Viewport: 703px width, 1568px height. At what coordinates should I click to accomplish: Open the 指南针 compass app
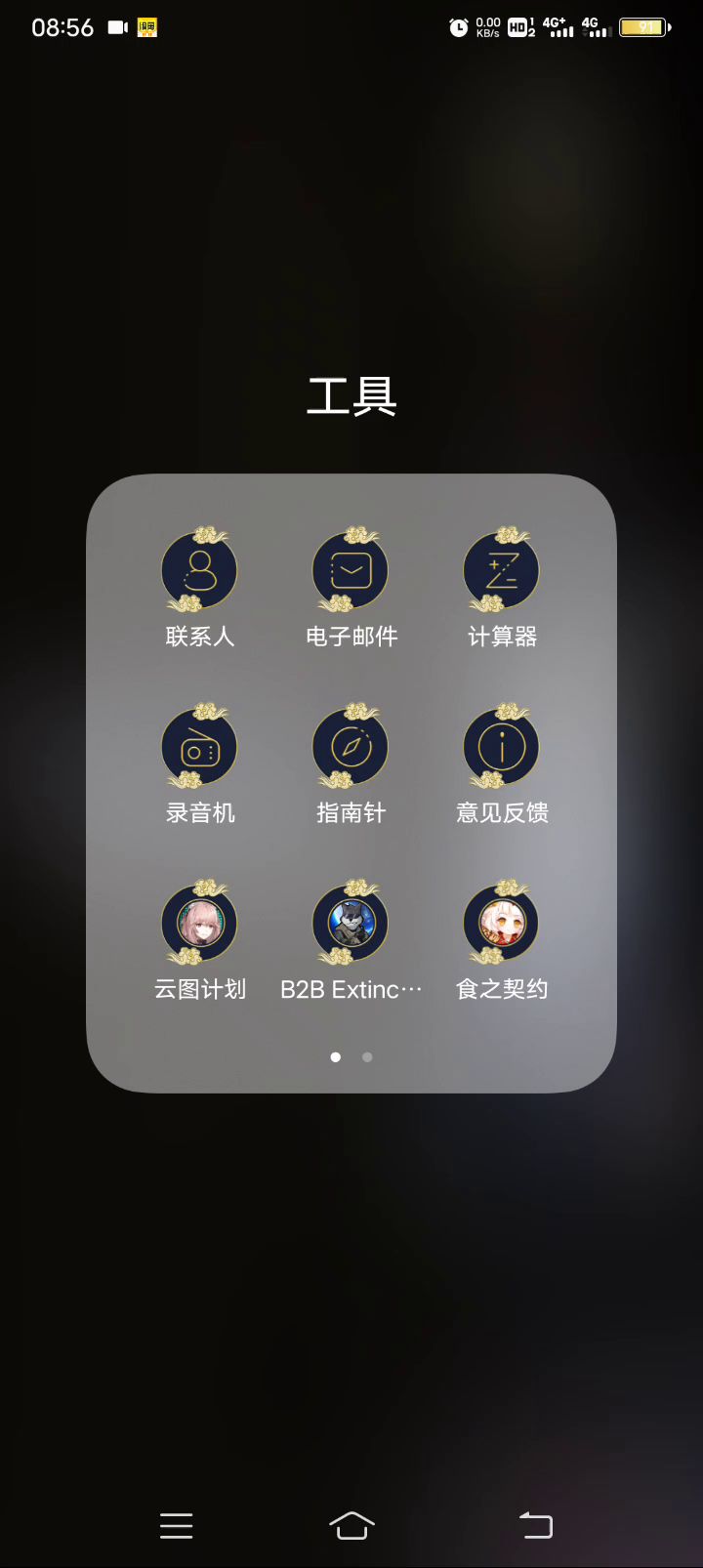pyautogui.click(x=351, y=749)
